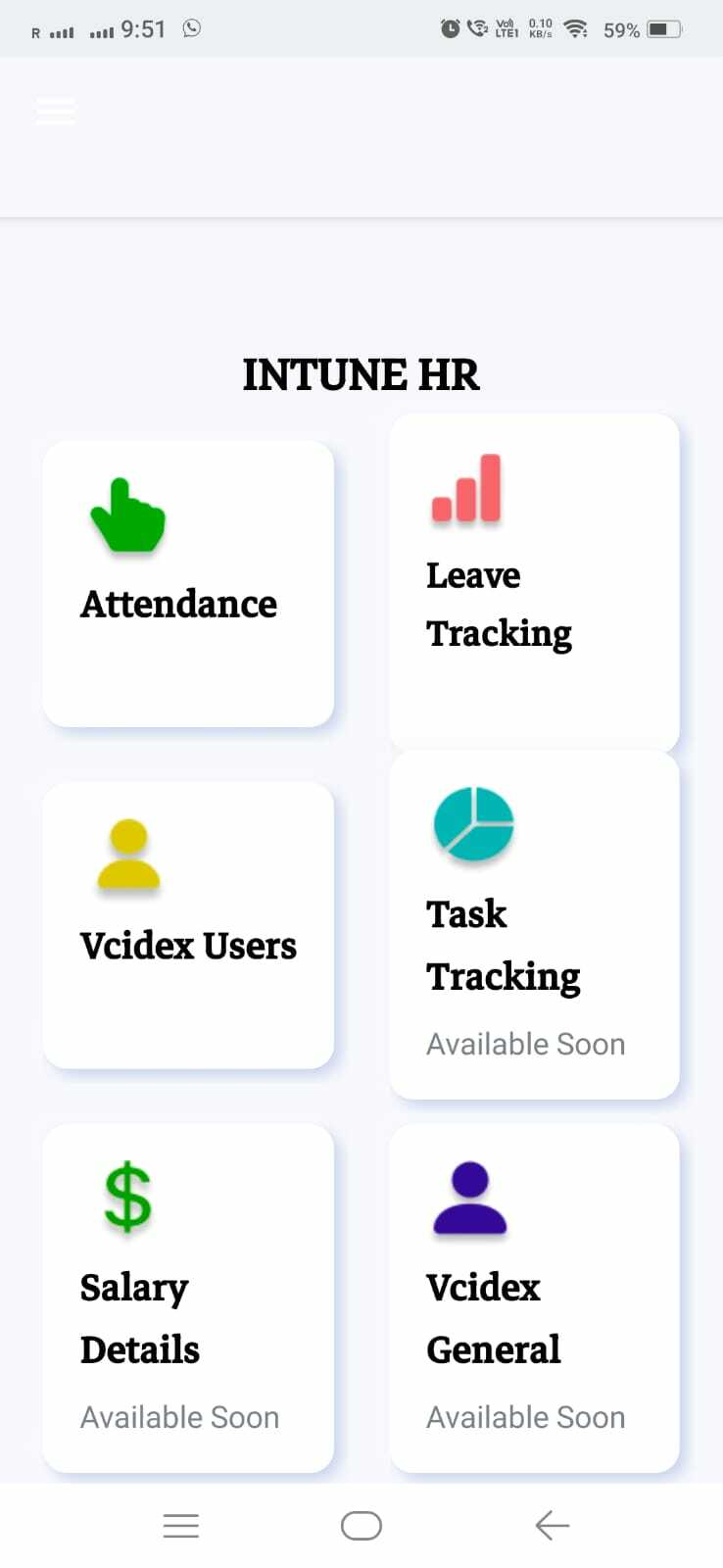Tap the Available Soon label under Salary Details
This screenshot has width=723, height=1568.
[x=179, y=1417]
